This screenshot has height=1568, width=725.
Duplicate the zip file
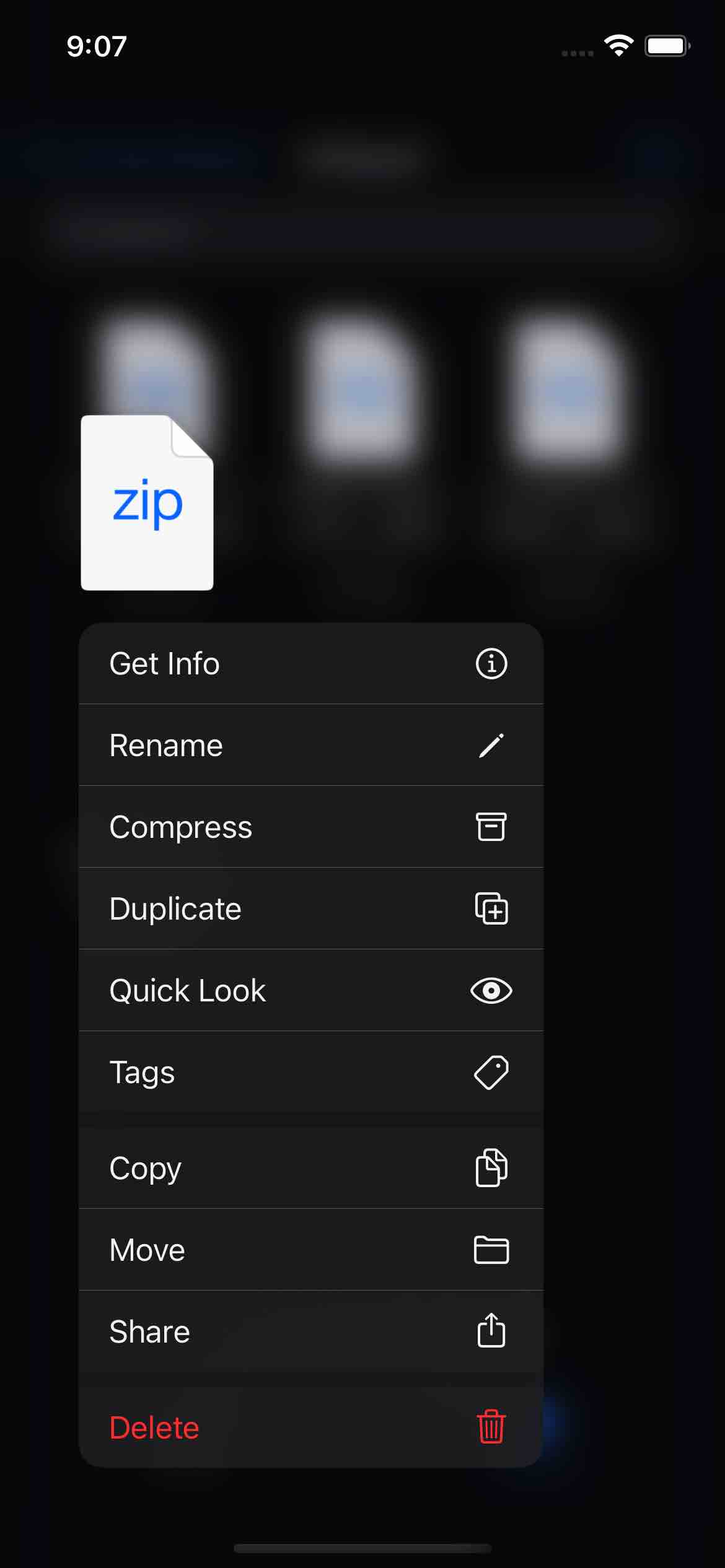(311, 908)
